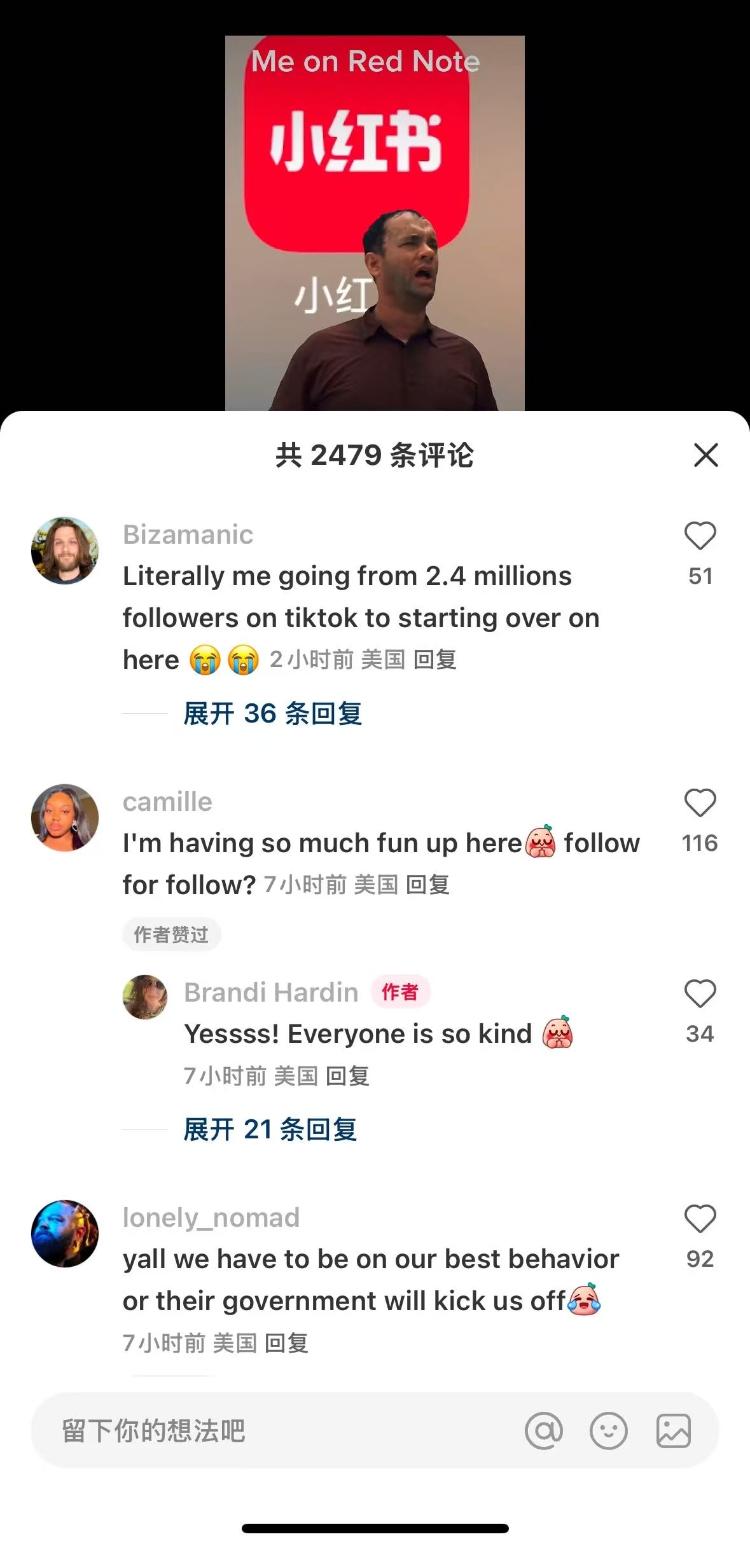Click camille's profile avatar
Viewport: 750px width, 1546px height.
pos(64,817)
